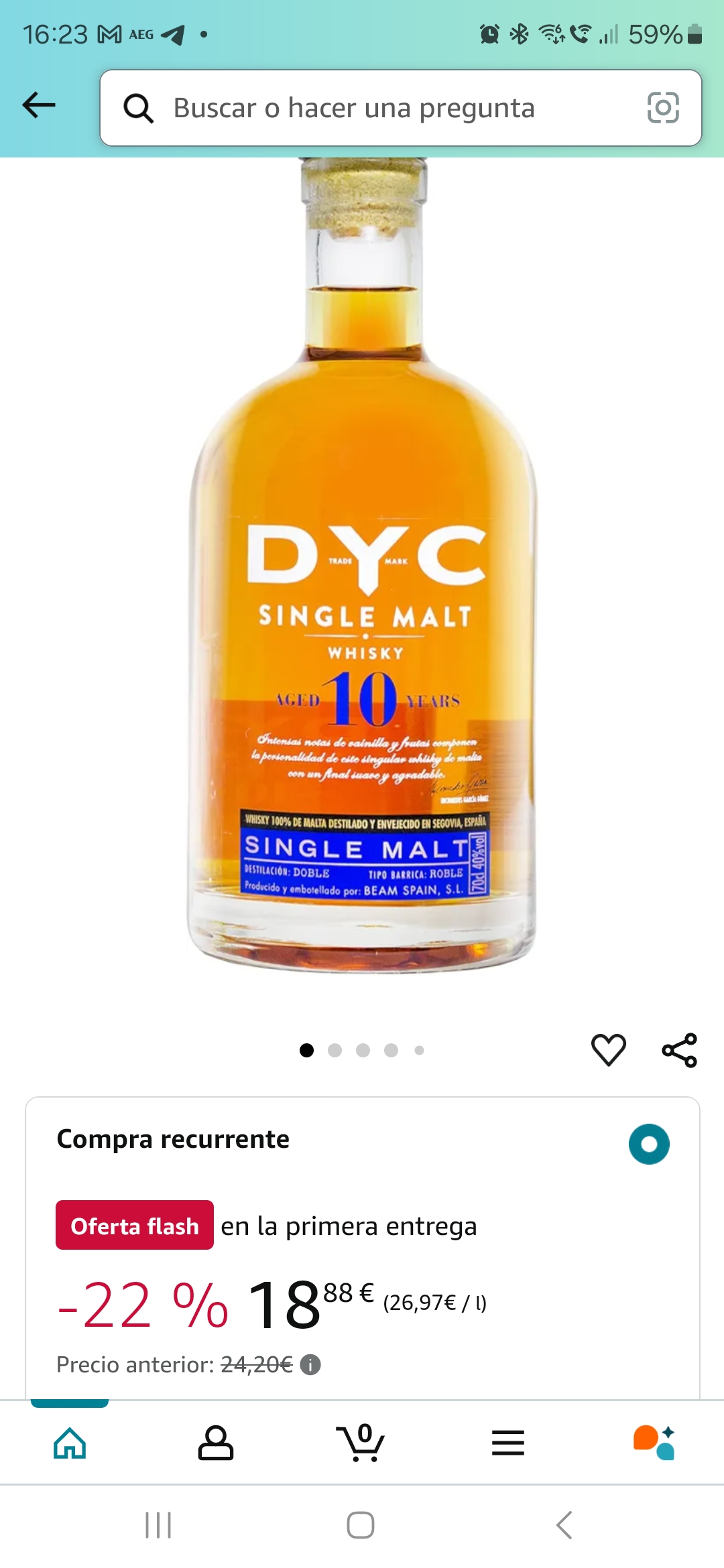This screenshot has width=724, height=1568.
Task: Select the 'Compra recurrente' option
Action: (648, 1144)
